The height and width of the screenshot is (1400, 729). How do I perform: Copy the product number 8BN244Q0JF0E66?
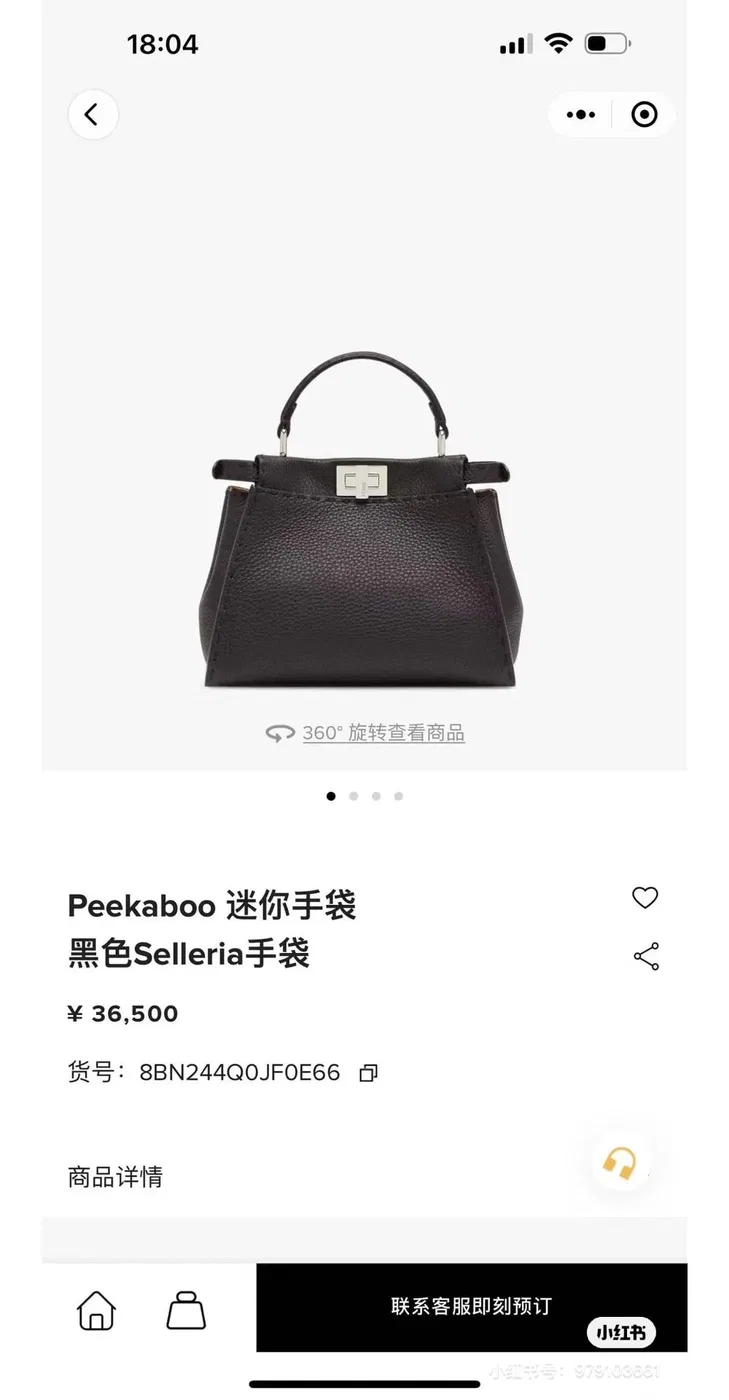tap(368, 1073)
